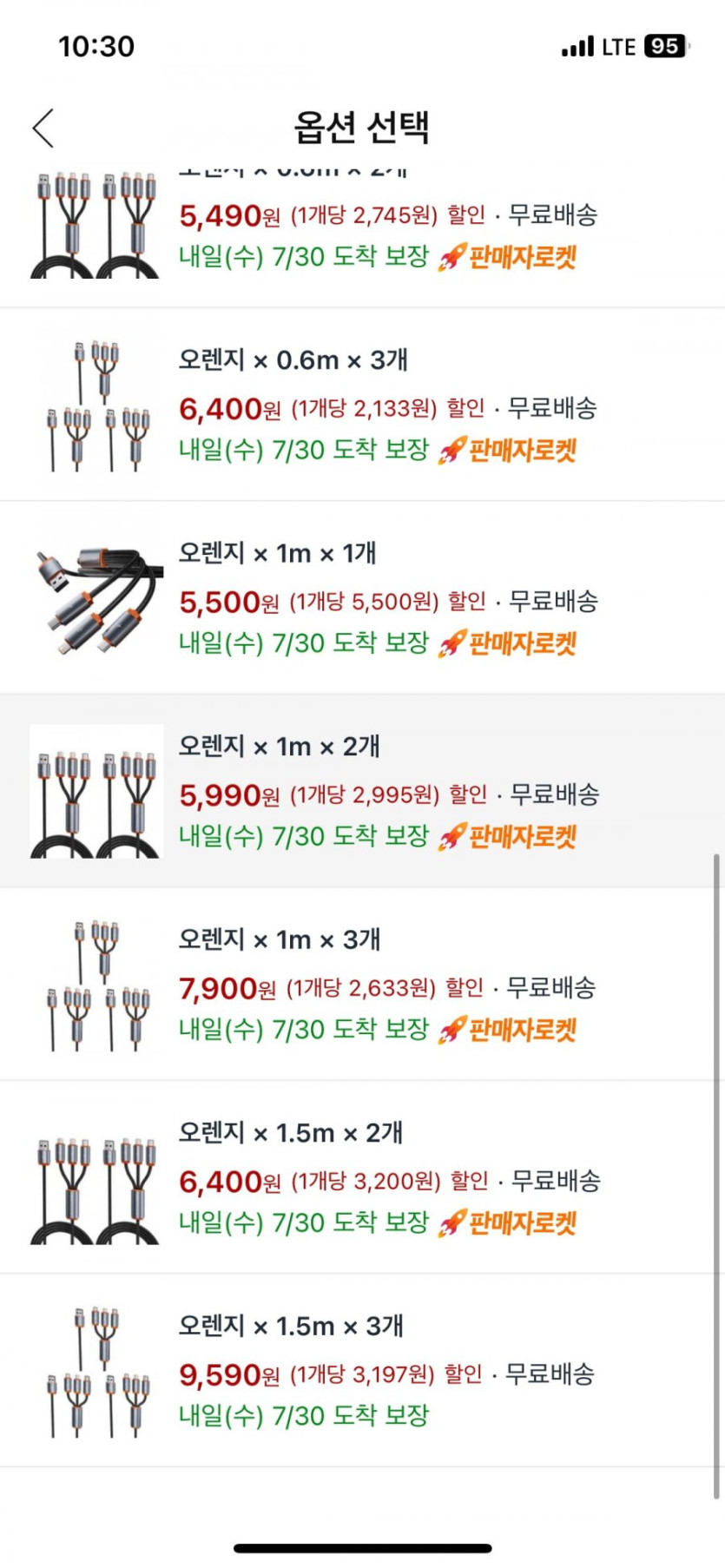Go back from the 옵션 선택 screen
Viewport: 725px width, 1568px height.
43,128
